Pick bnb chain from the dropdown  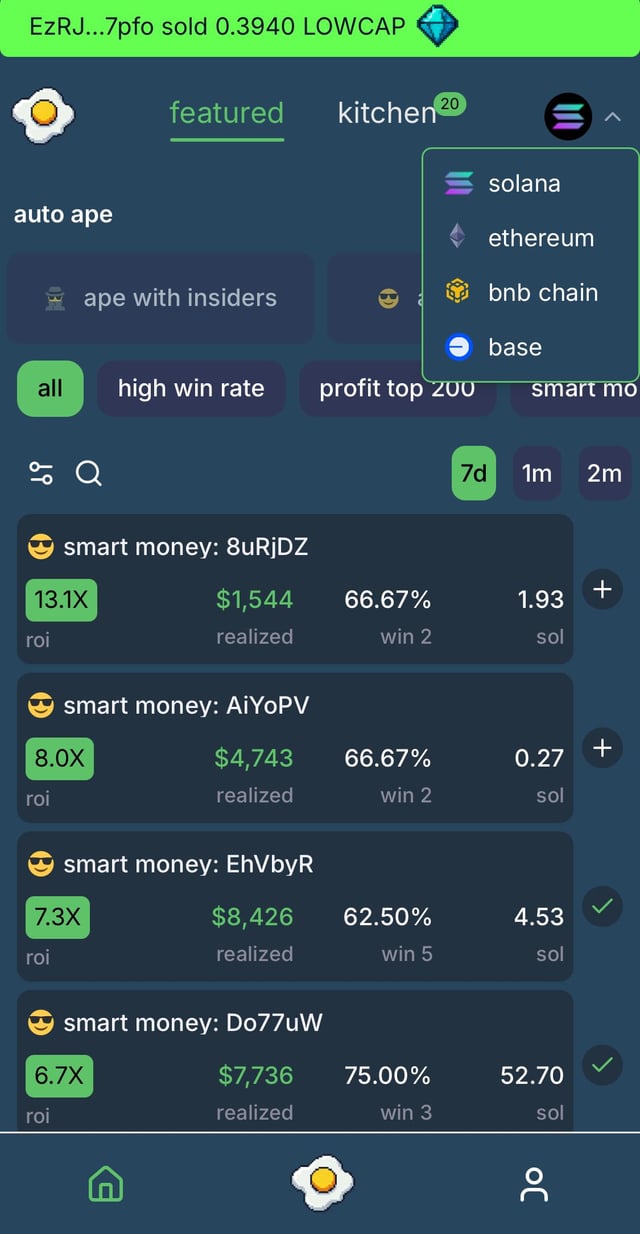542,293
